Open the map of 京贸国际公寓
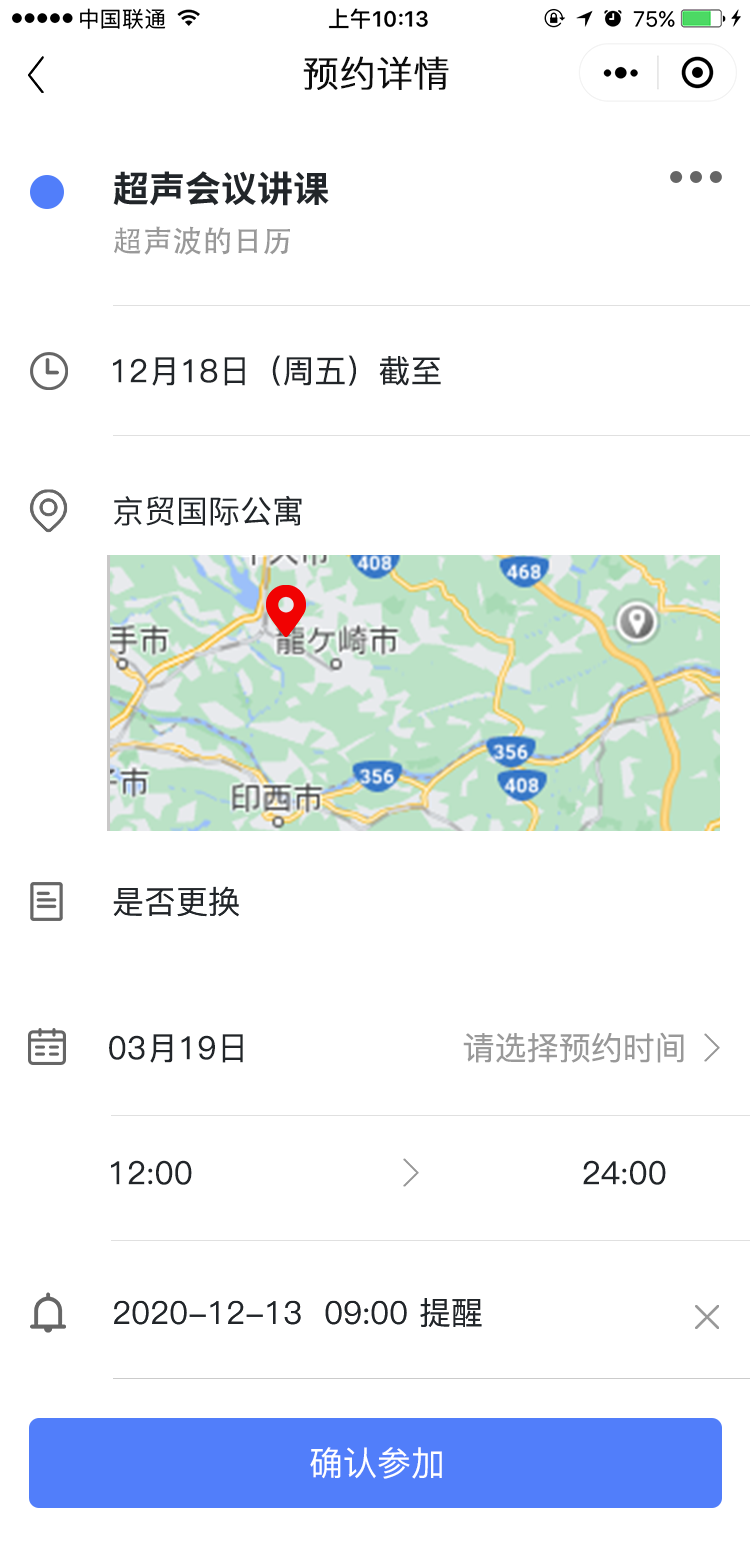 coord(413,692)
